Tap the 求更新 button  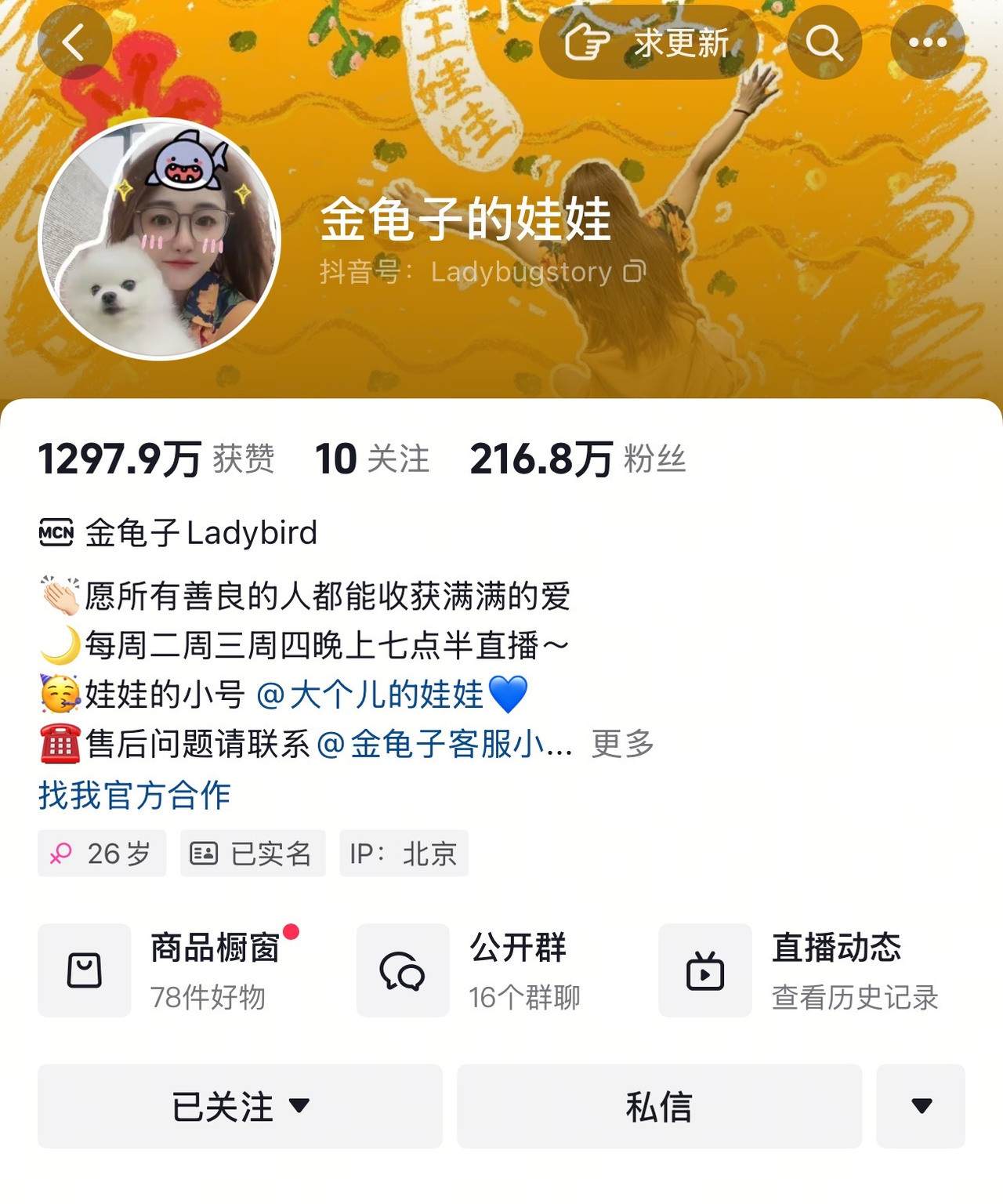(649, 42)
